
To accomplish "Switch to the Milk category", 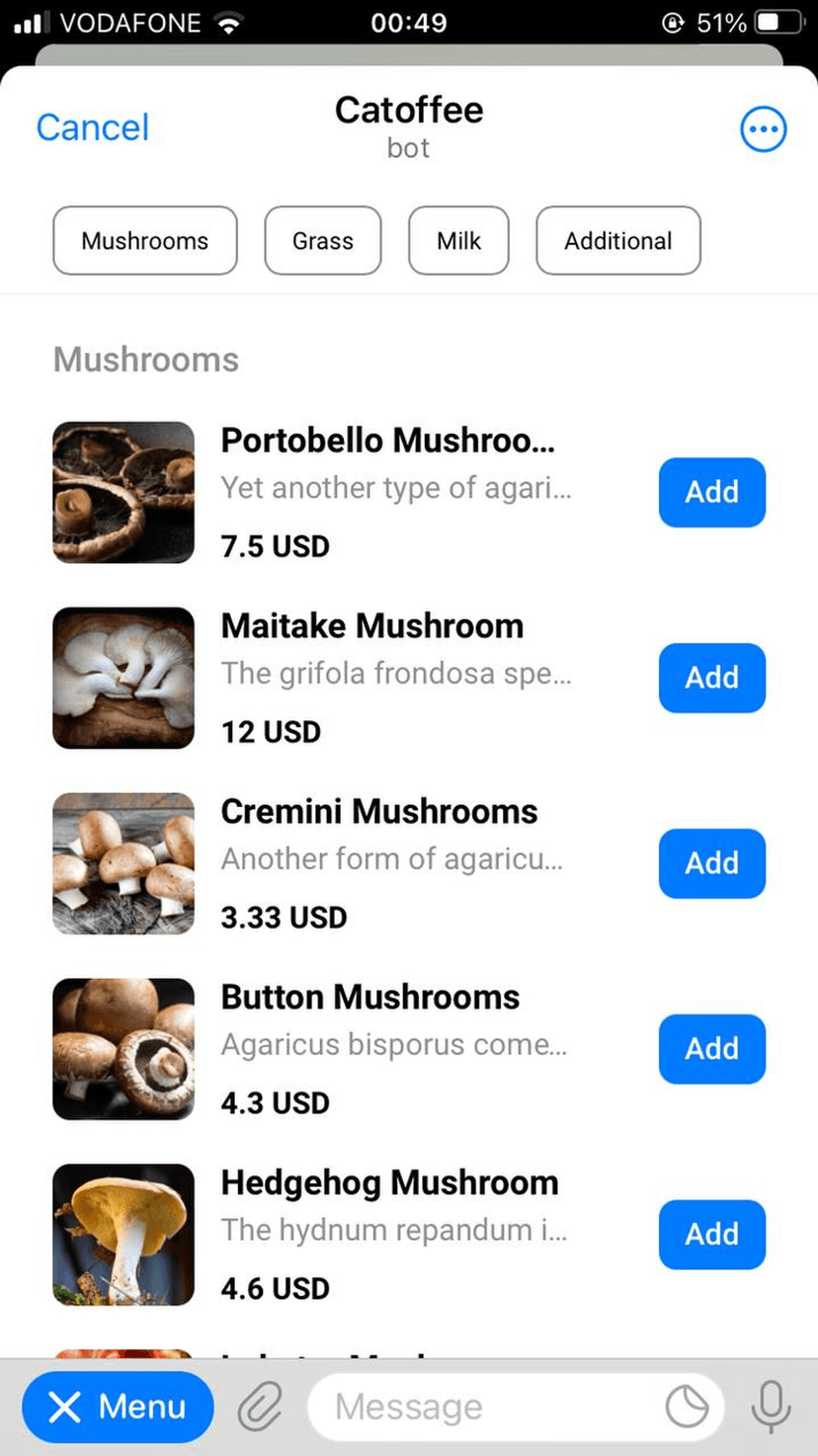I will click(x=458, y=240).
